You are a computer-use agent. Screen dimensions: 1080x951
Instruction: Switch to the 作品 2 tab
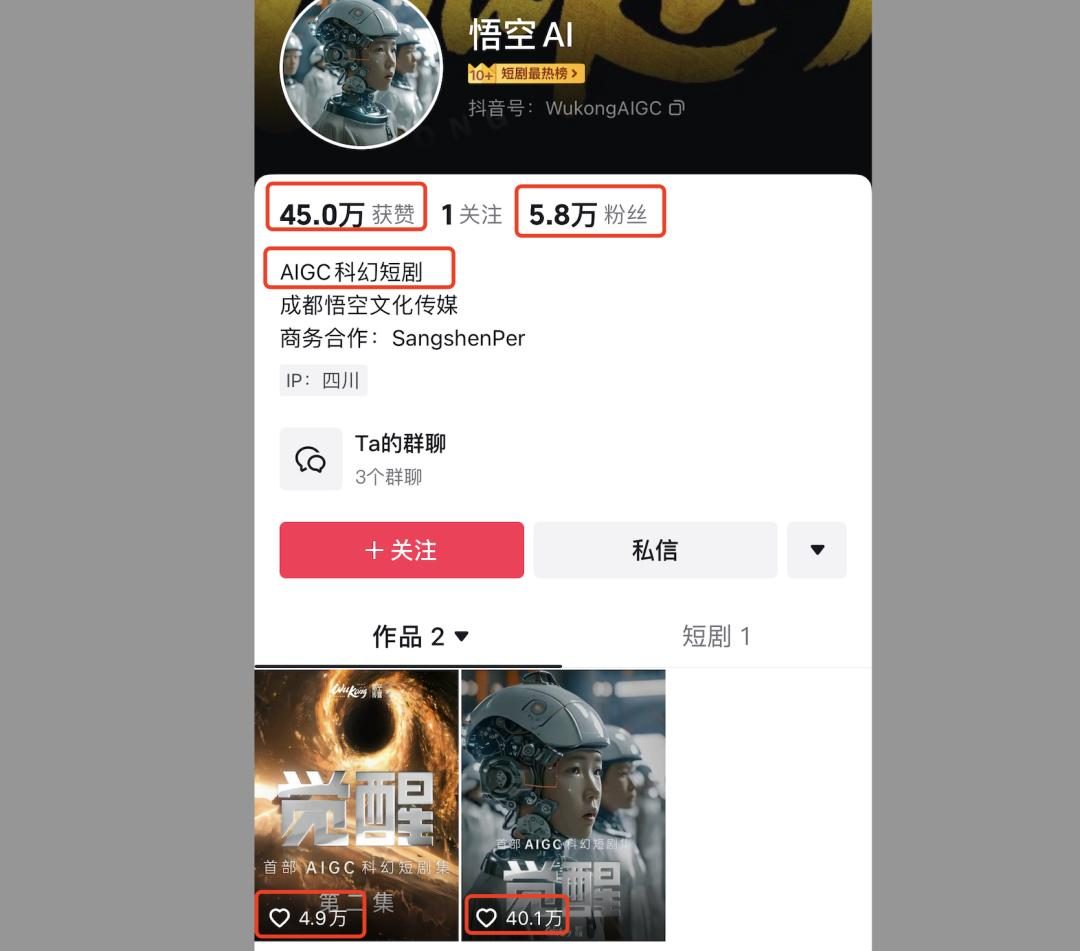pyautogui.click(x=420, y=637)
